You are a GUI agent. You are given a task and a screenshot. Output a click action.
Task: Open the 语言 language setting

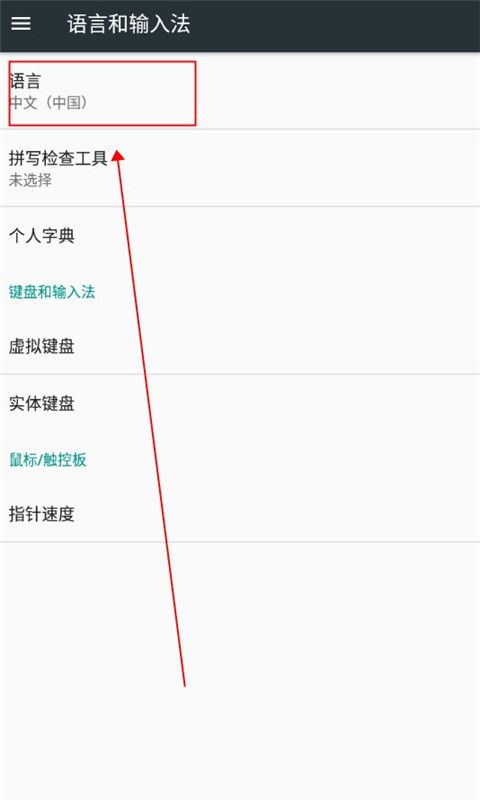[240, 91]
